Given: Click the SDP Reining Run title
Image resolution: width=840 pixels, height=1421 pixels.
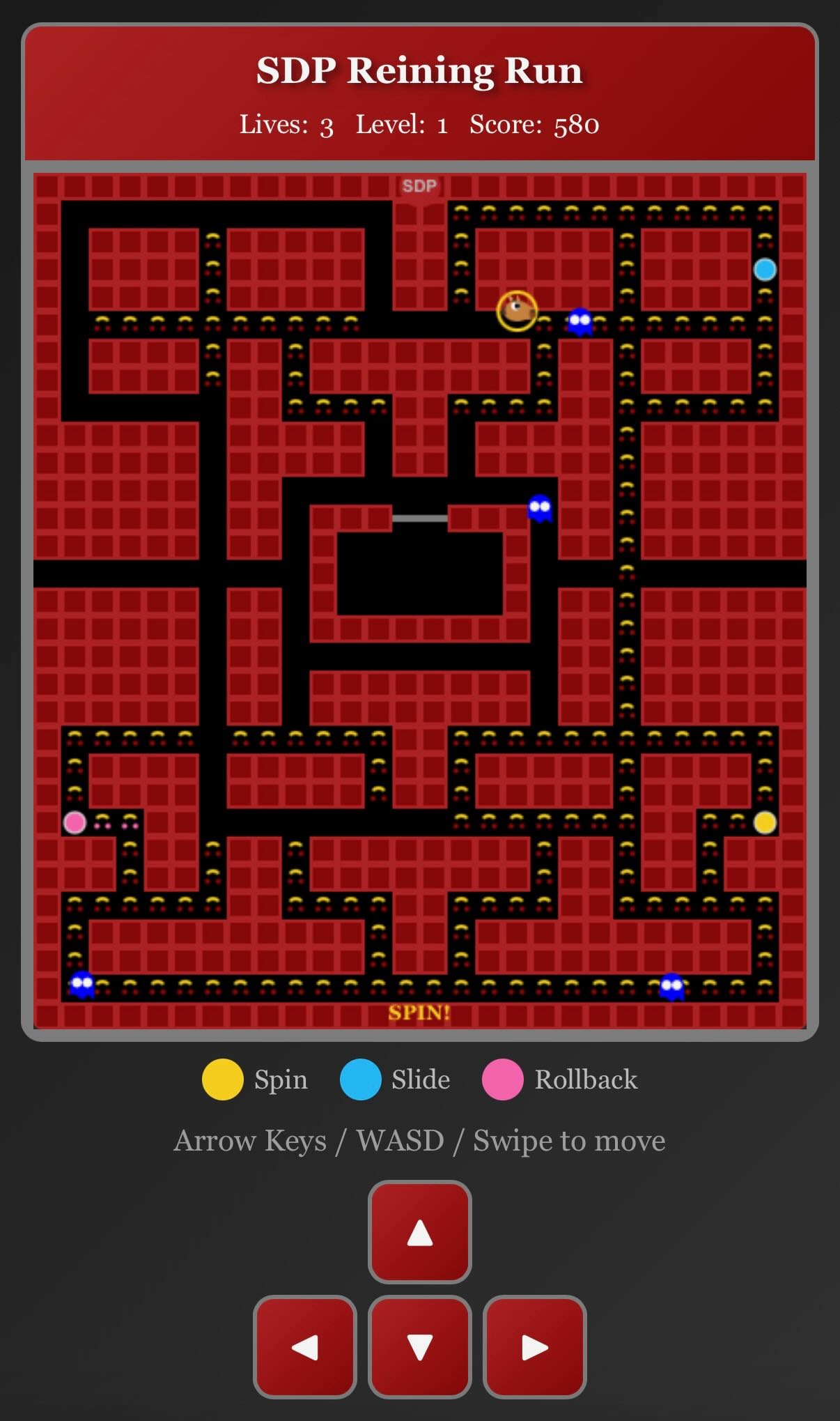Looking at the screenshot, I should click(x=419, y=70).
